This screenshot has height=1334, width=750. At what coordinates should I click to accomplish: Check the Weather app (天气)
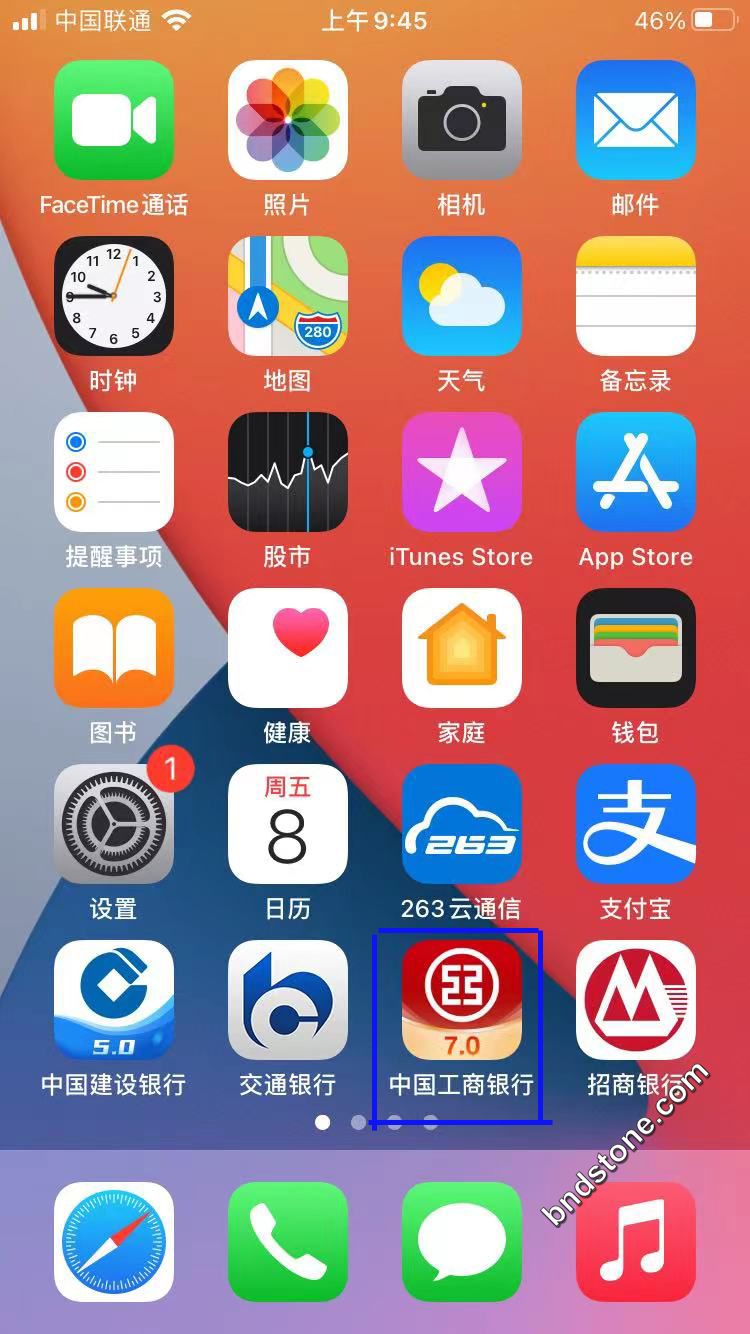click(x=461, y=296)
